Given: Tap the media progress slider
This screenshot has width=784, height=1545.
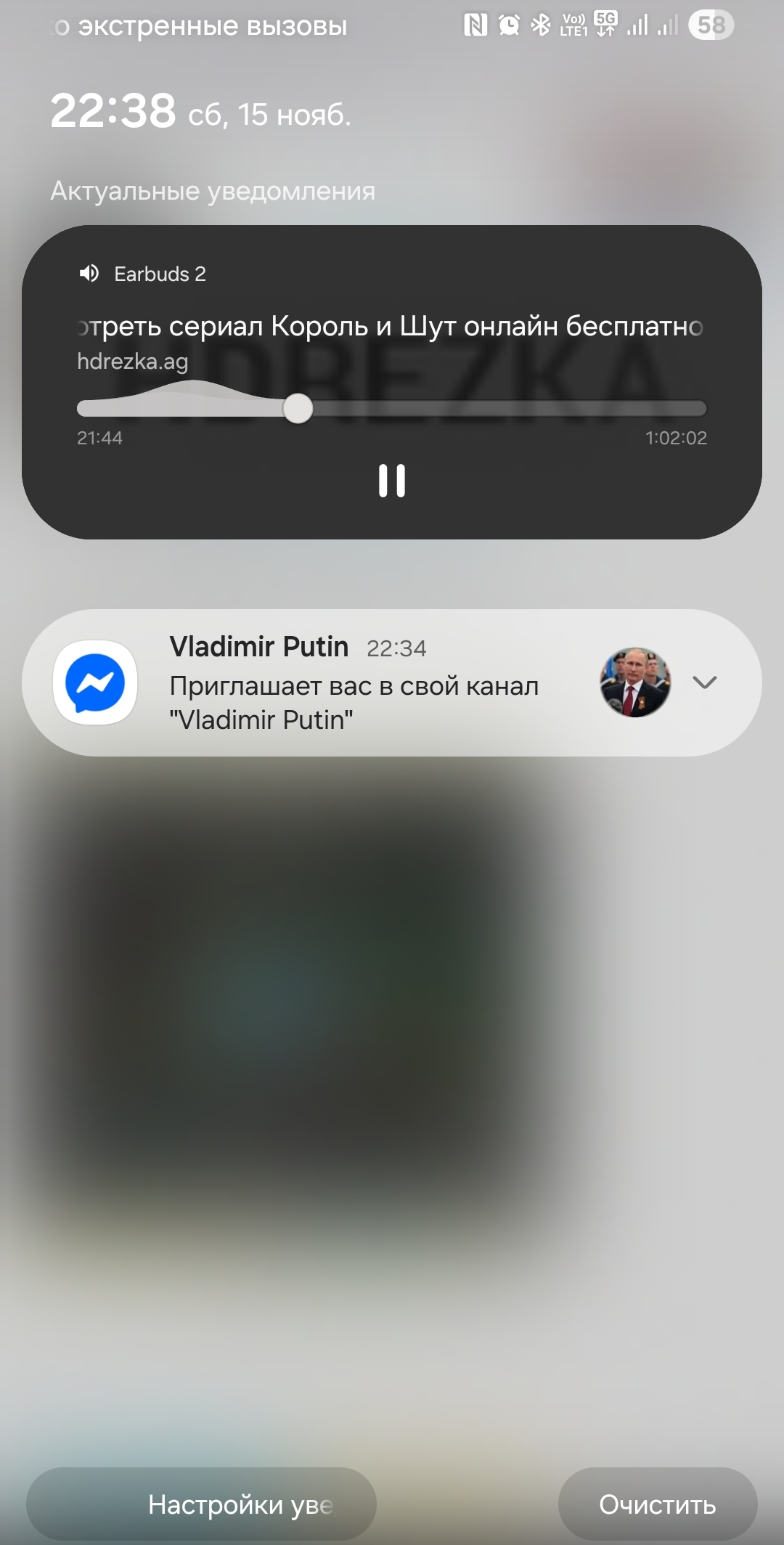Looking at the screenshot, I should [x=392, y=409].
